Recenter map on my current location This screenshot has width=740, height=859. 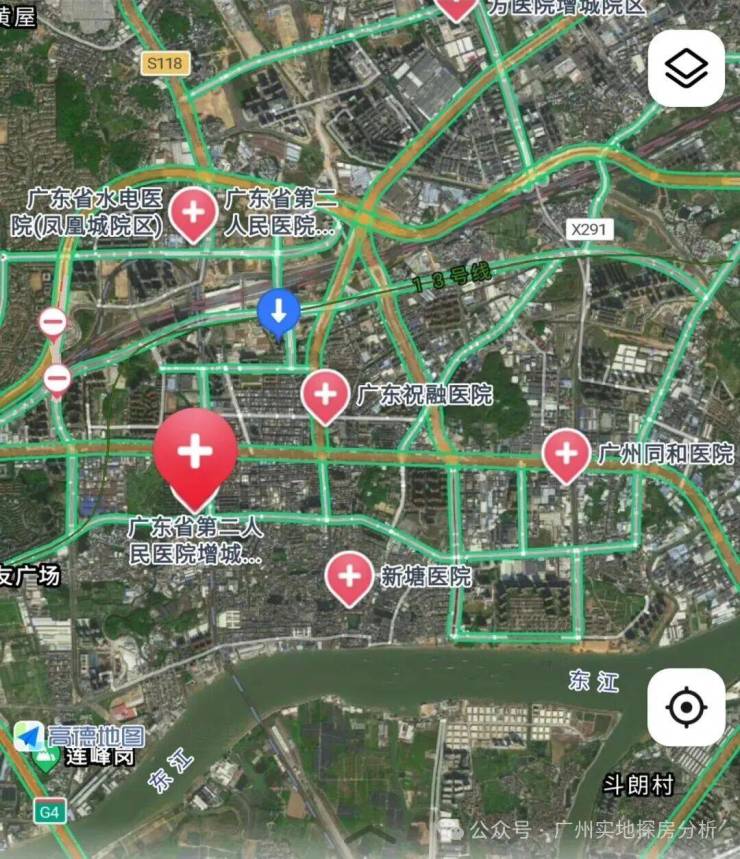[x=686, y=707]
